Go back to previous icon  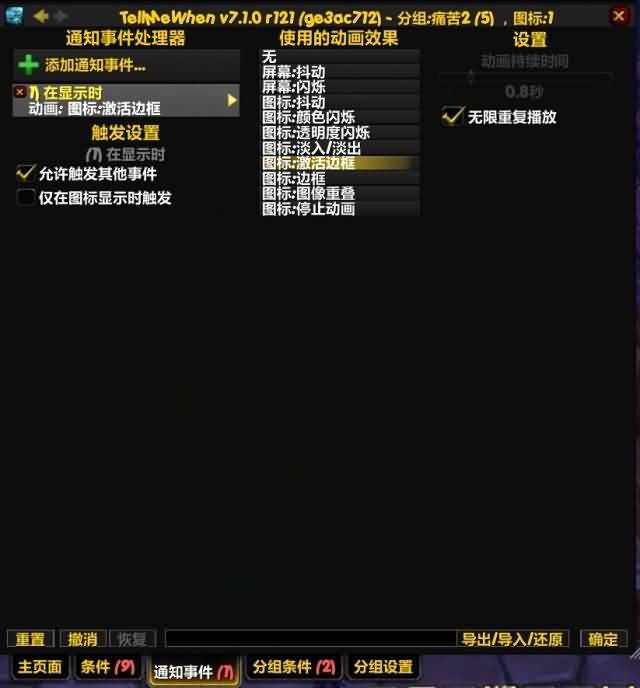pos(41,16)
